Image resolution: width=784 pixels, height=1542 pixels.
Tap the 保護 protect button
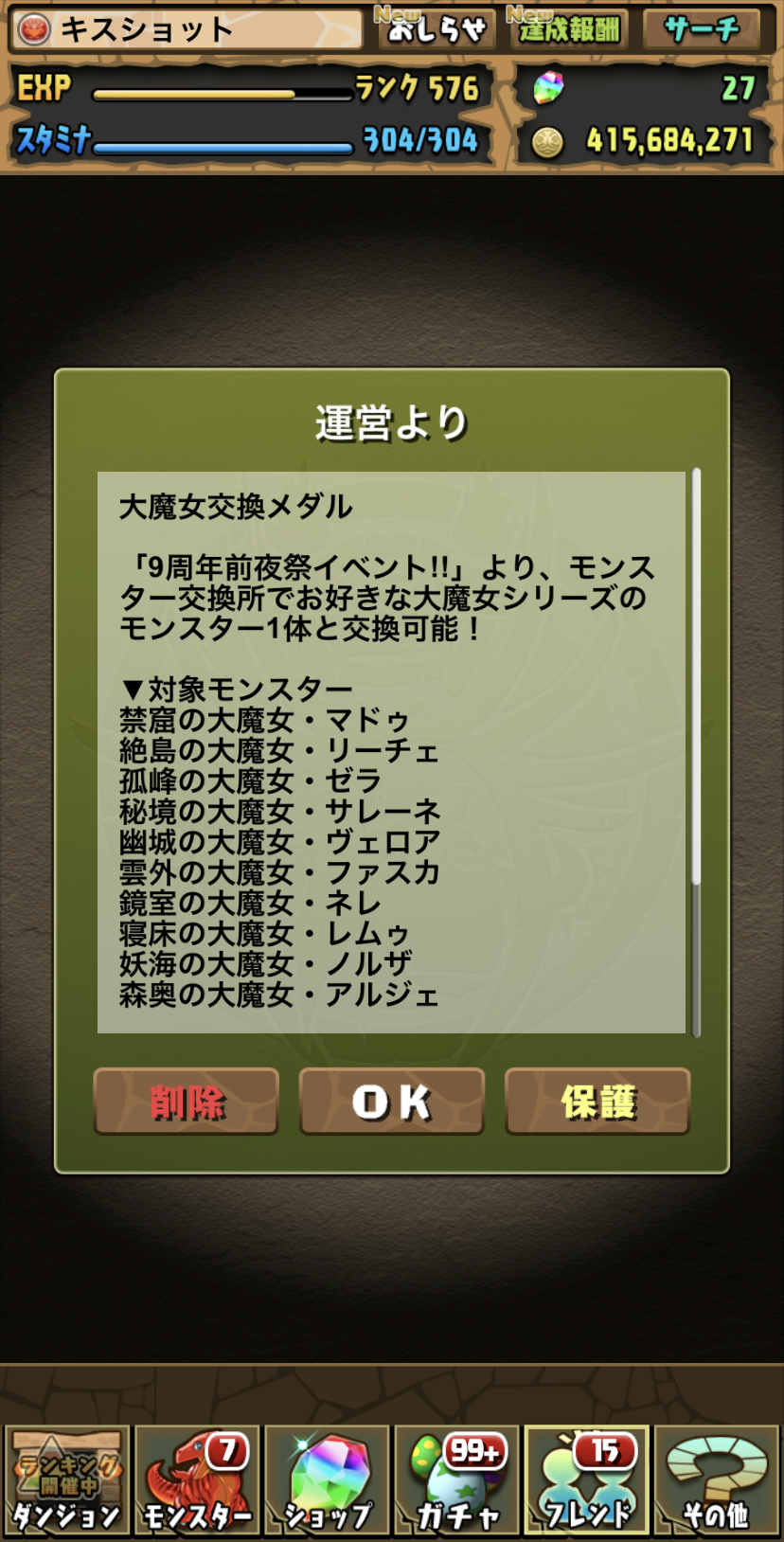click(597, 1101)
